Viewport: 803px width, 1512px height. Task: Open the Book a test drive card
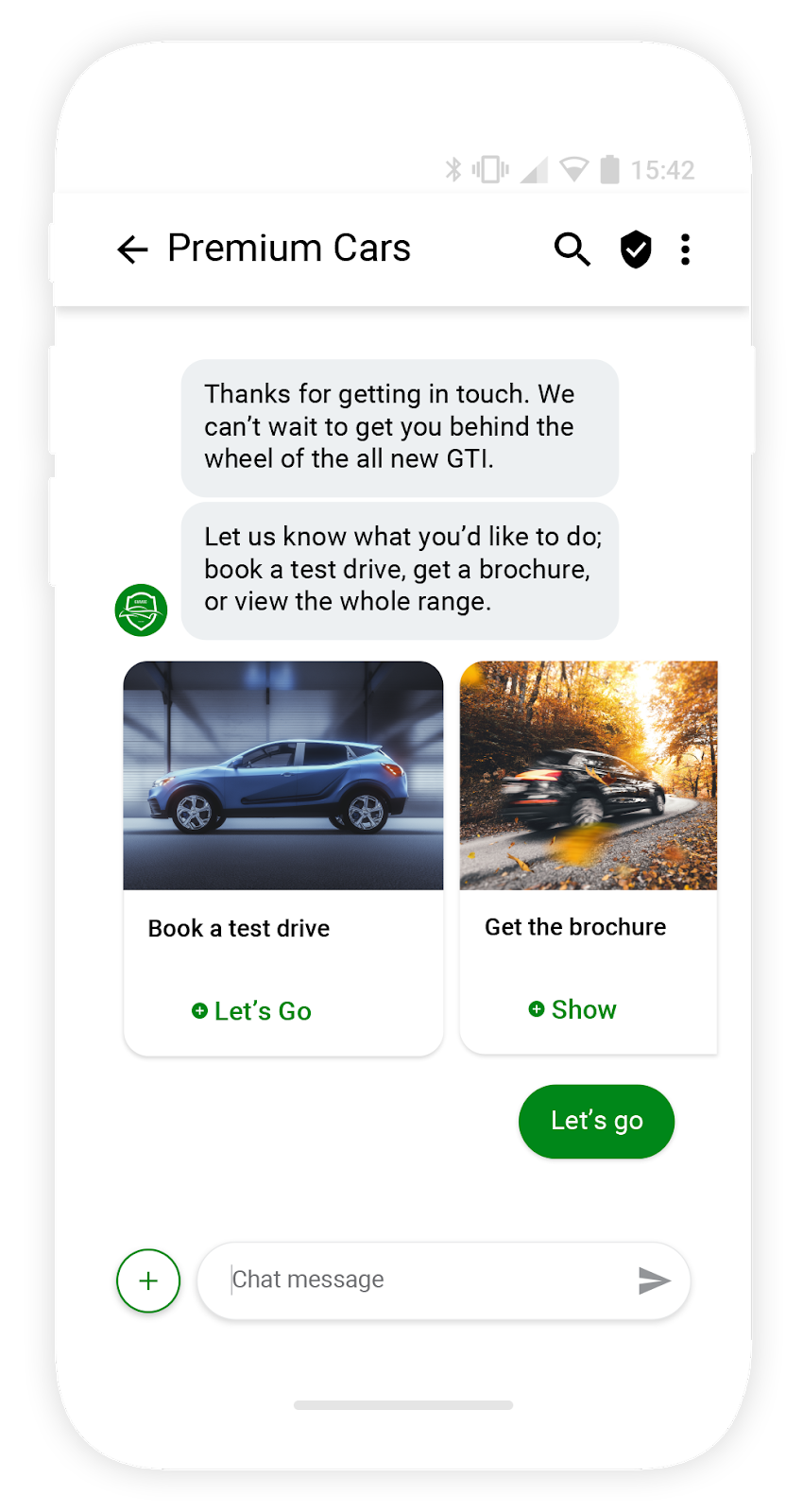[283, 858]
